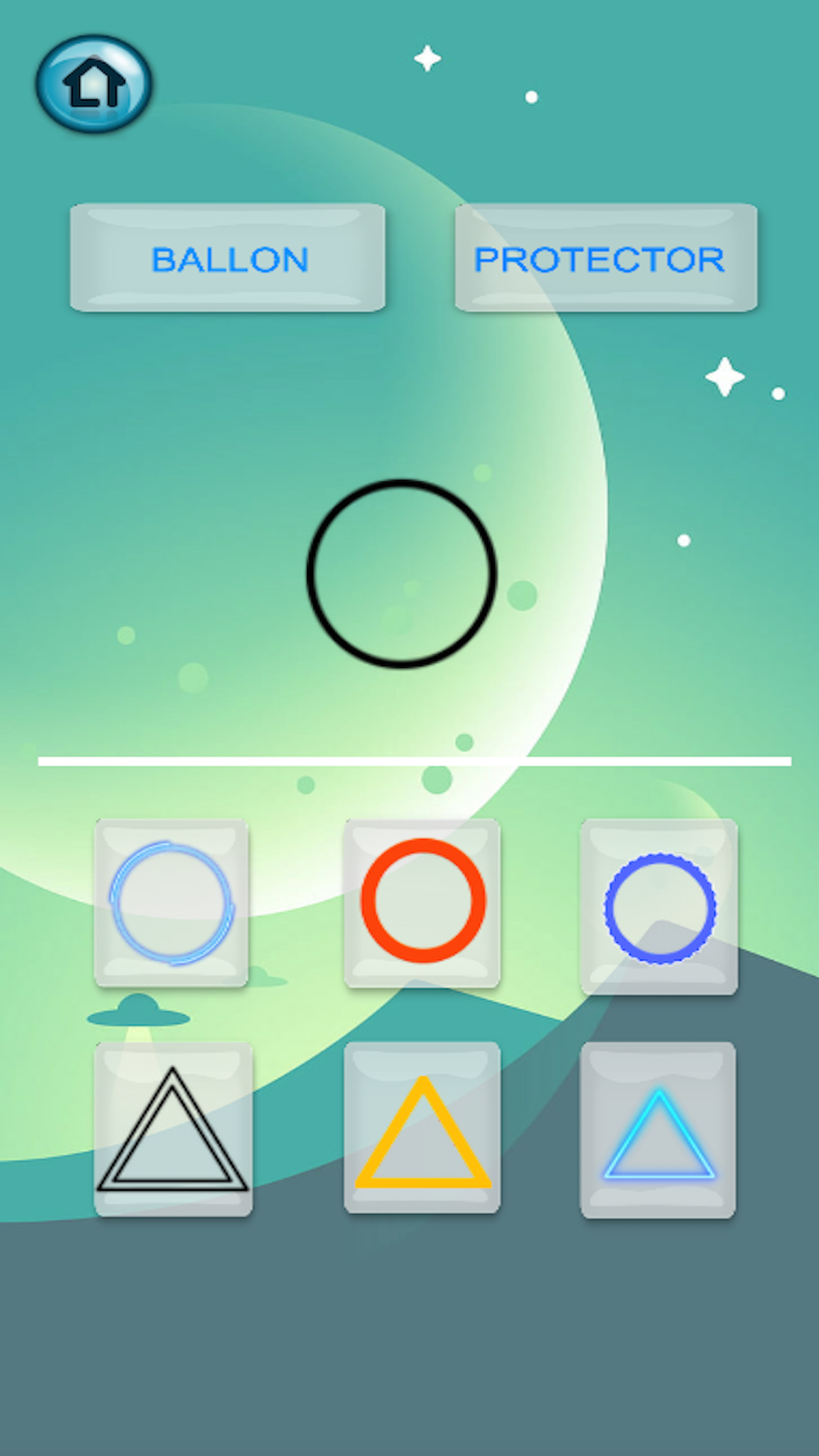Switch to the PROTECTOR option
Image resolution: width=819 pixels, height=1456 pixels.
tap(606, 258)
